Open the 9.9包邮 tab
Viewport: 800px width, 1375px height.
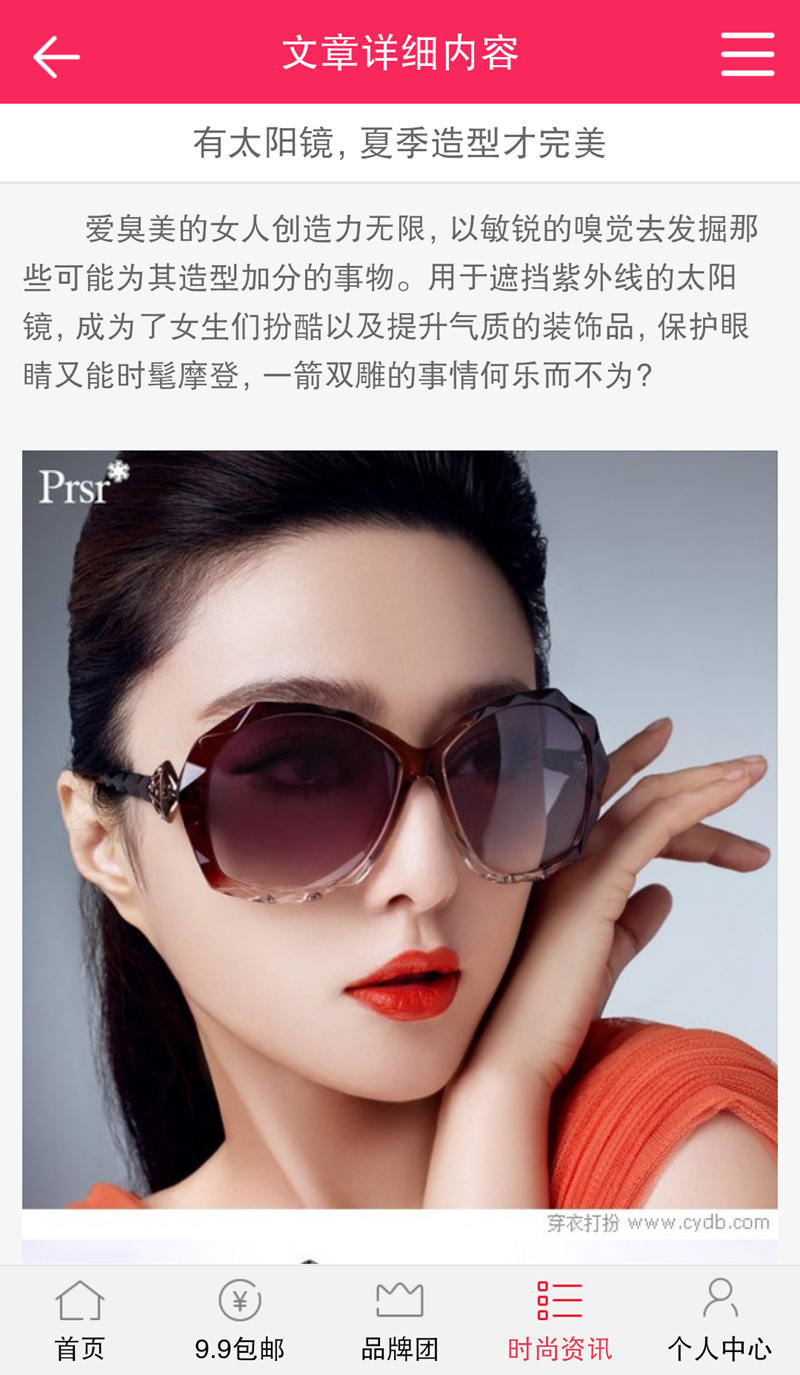click(240, 1320)
